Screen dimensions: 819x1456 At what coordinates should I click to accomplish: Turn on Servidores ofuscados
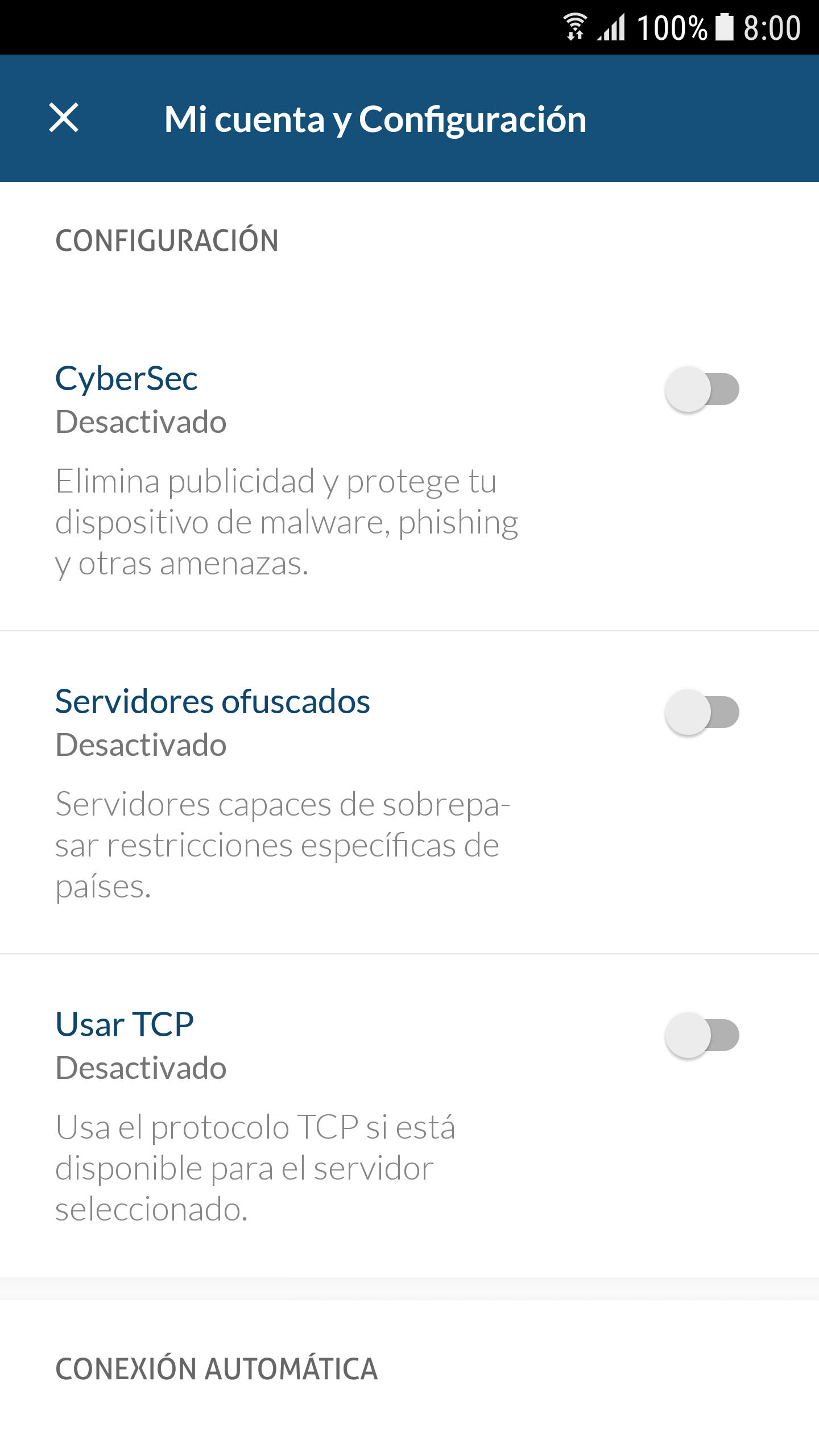pos(702,713)
